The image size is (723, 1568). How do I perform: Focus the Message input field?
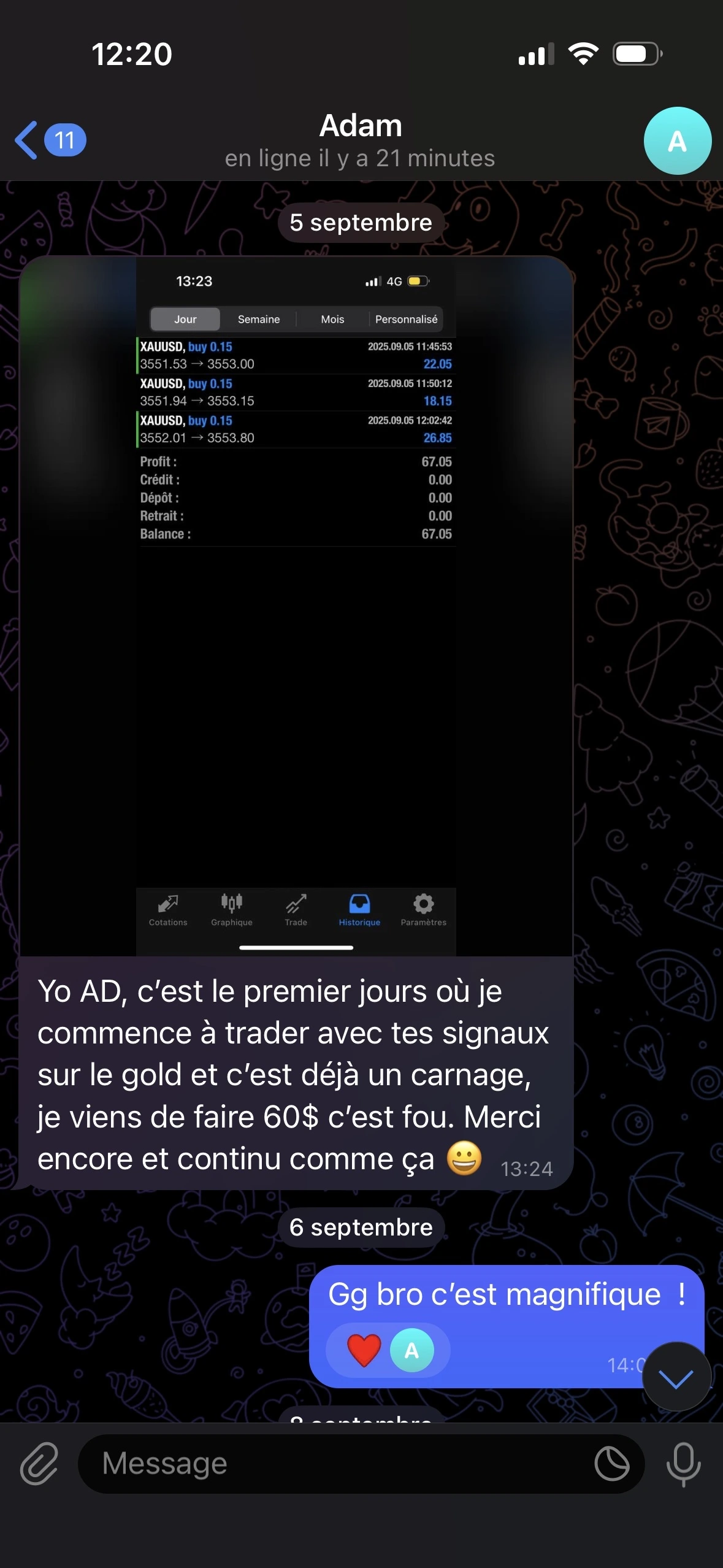[x=331, y=1464]
